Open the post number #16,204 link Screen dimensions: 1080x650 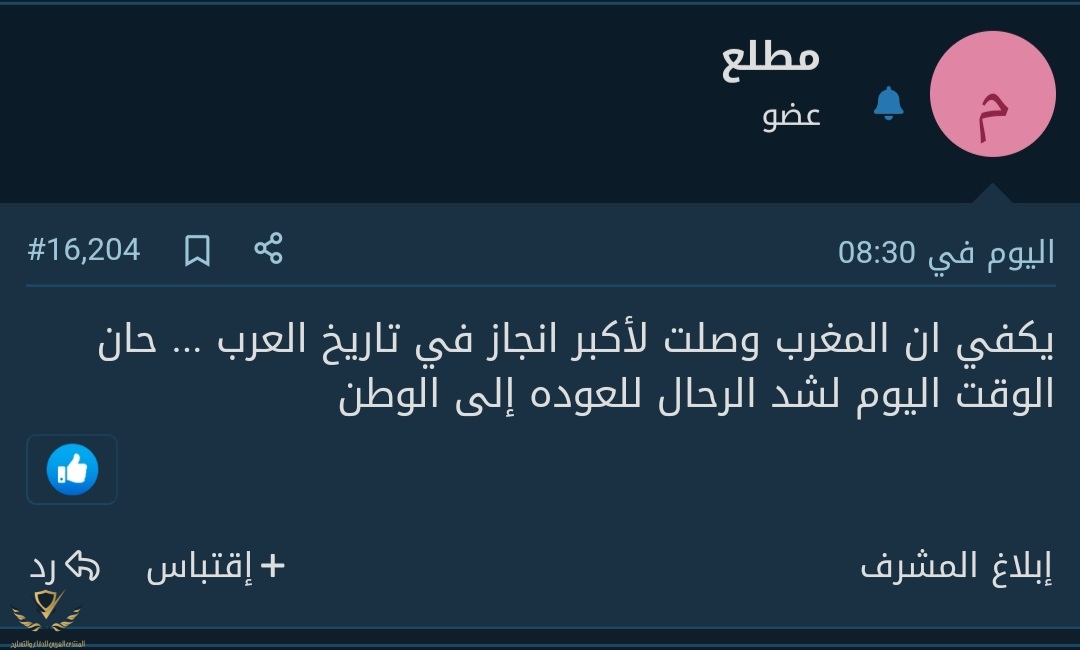[84, 249]
